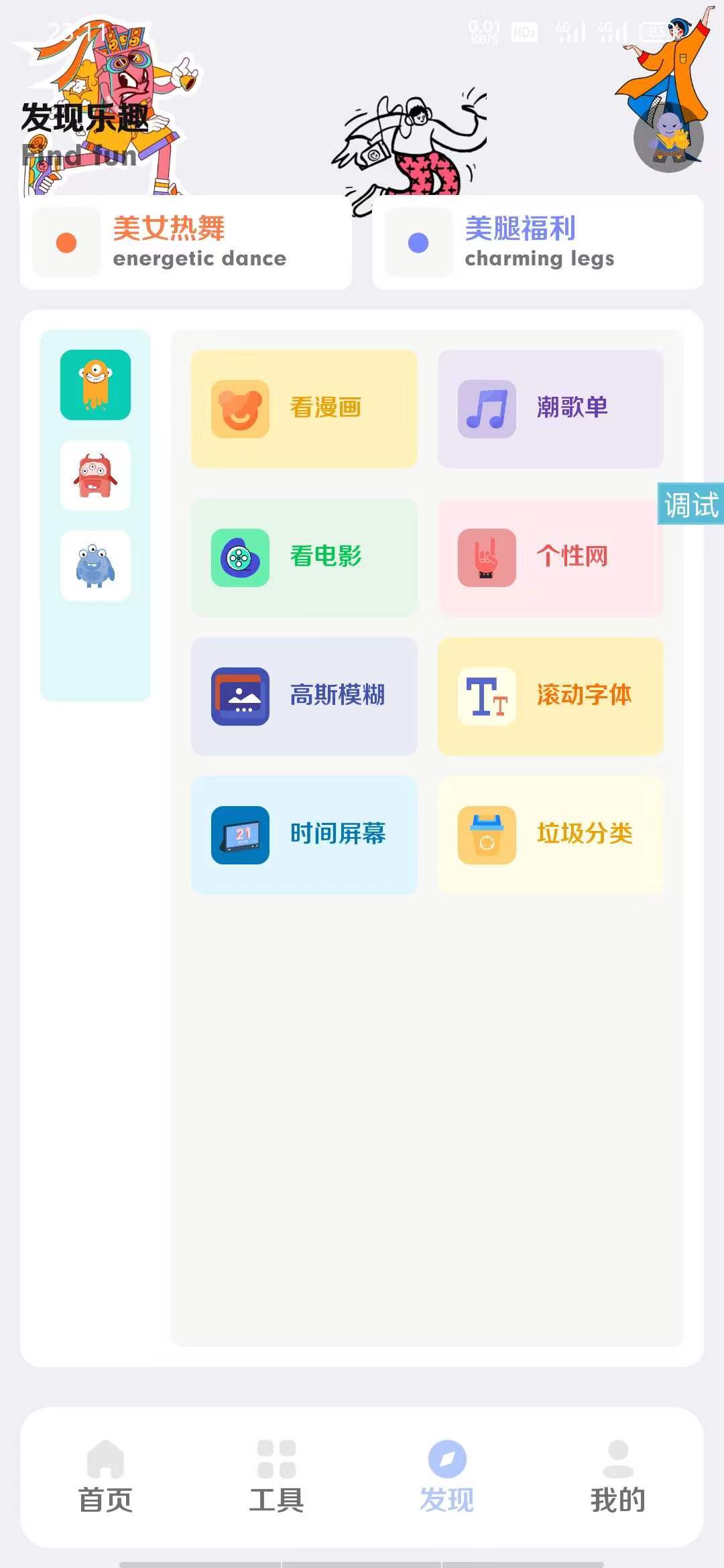Open 看电影 movies tile
The width and height of the screenshot is (724, 1568).
tap(304, 558)
